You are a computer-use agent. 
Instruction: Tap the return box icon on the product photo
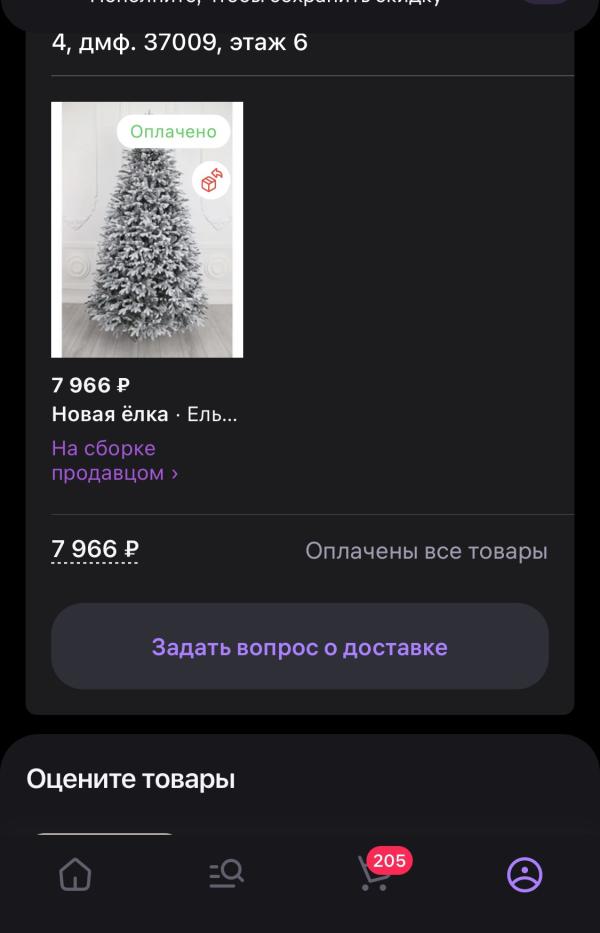(x=211, y=181)
